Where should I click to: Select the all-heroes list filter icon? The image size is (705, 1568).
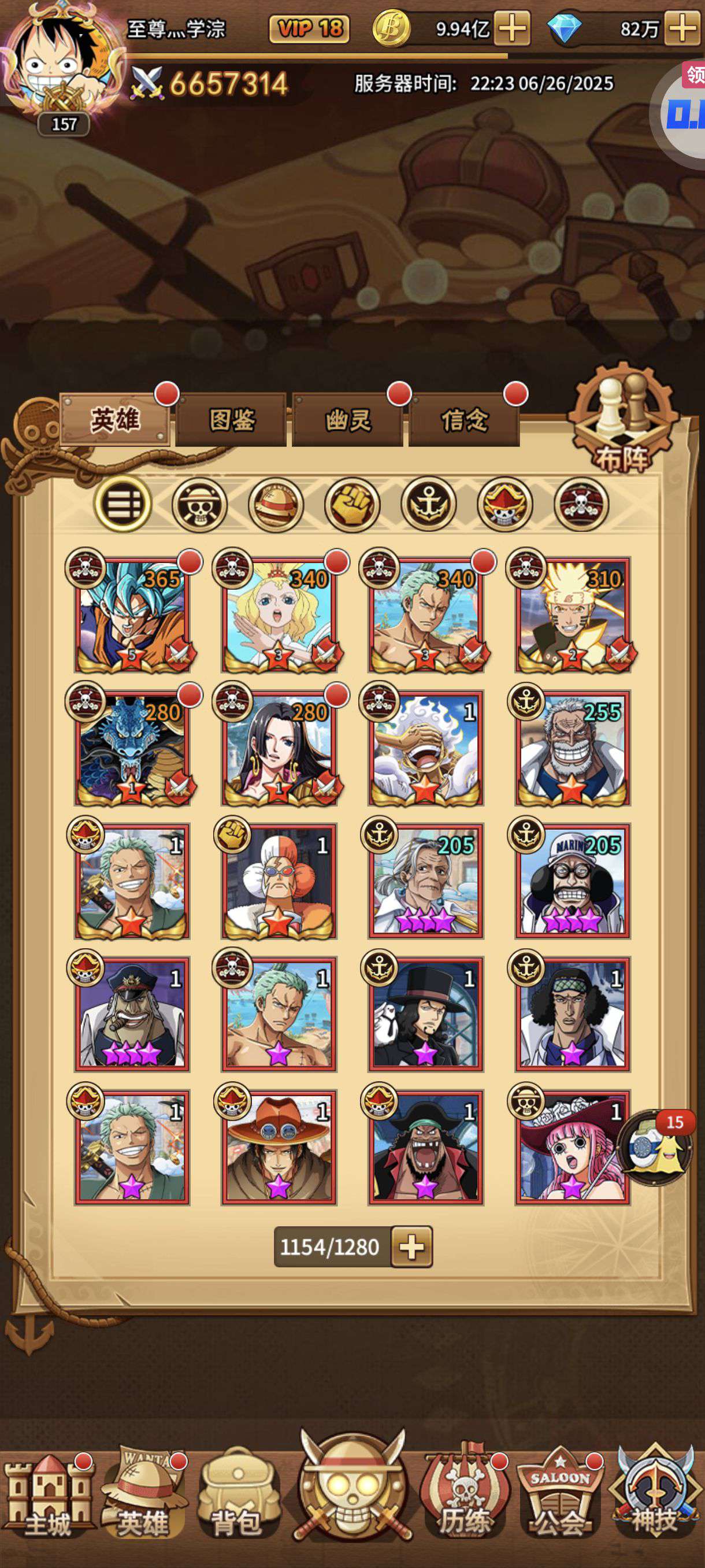coord(123,504)
